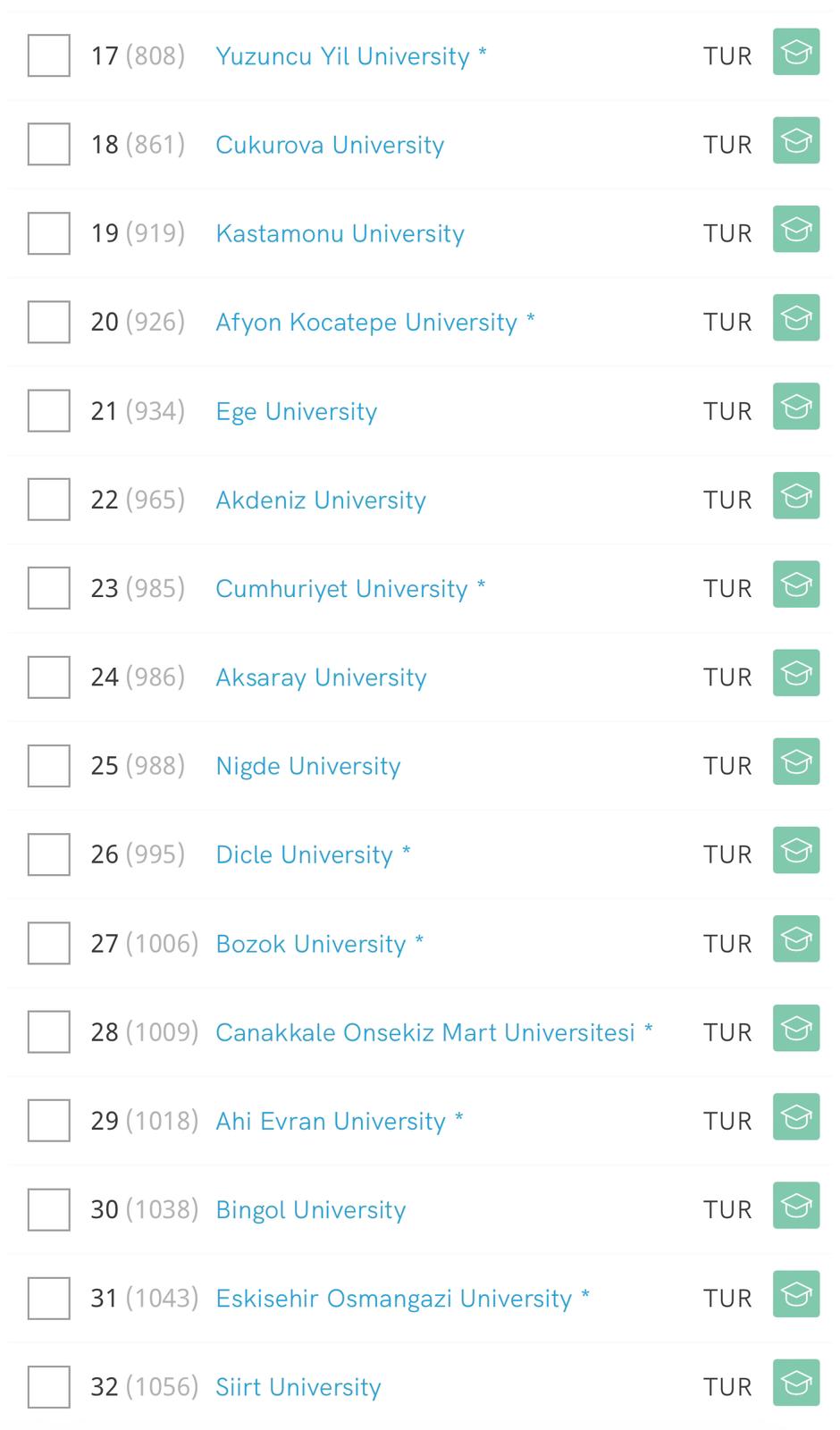The image size is (840, 1430).
Task: Tap the graduation cap icon beside Siirt University
Action: 796,1384
